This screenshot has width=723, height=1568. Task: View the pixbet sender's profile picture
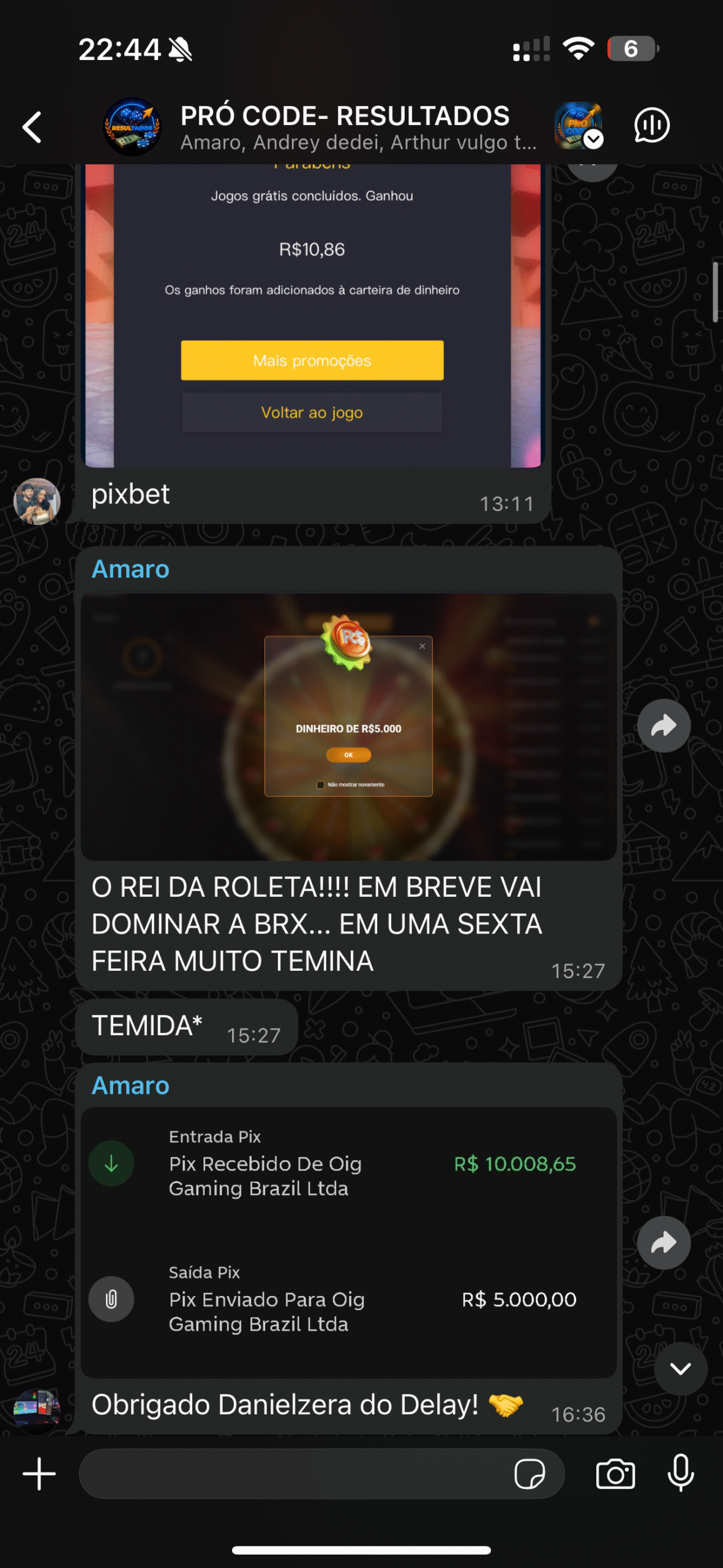point(37,502)
